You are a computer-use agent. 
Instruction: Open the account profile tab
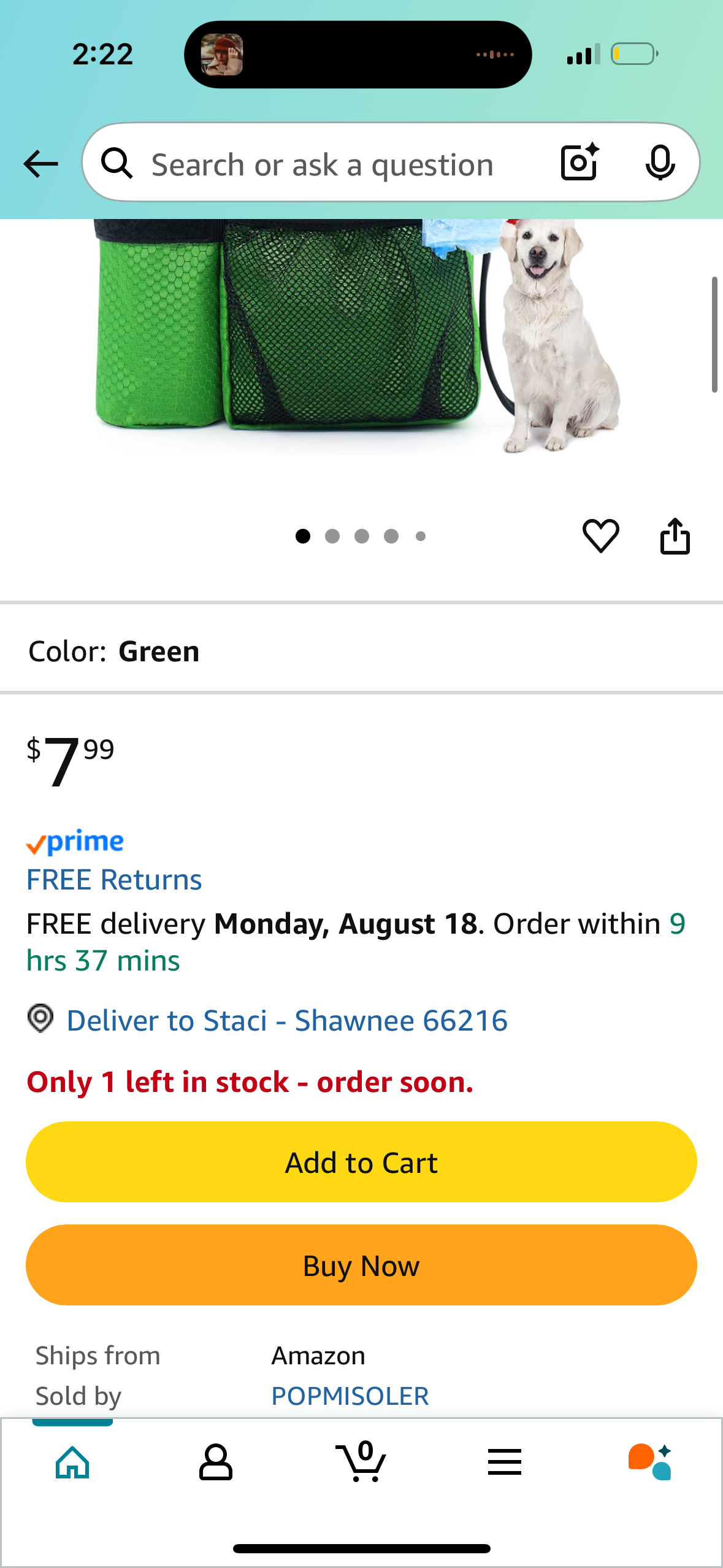pos(216,1462)
